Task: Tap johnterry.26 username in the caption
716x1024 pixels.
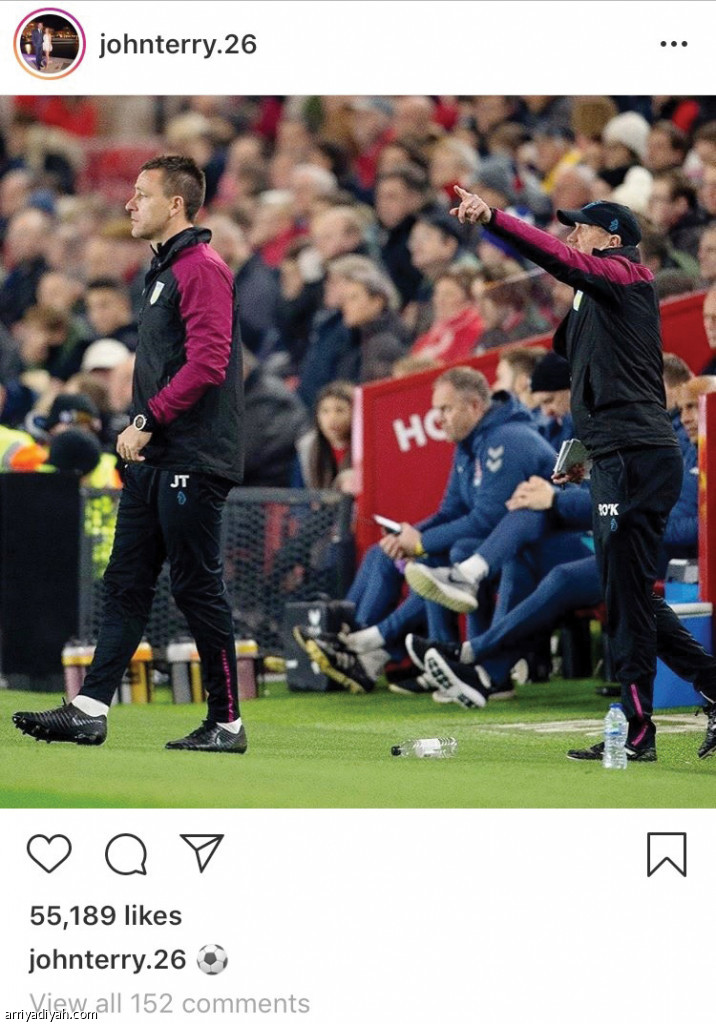Action: (107, 960)
